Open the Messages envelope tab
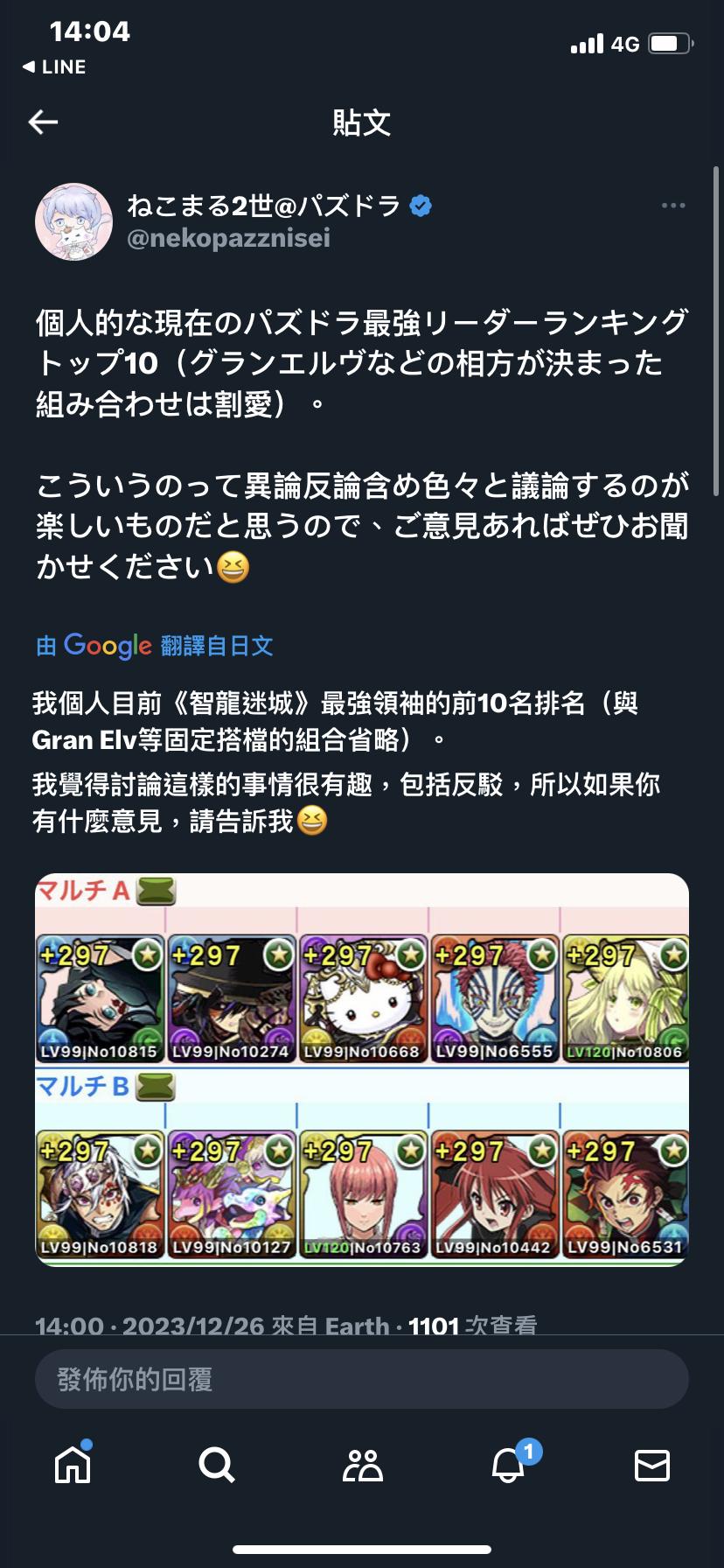 pos(651,1464)
